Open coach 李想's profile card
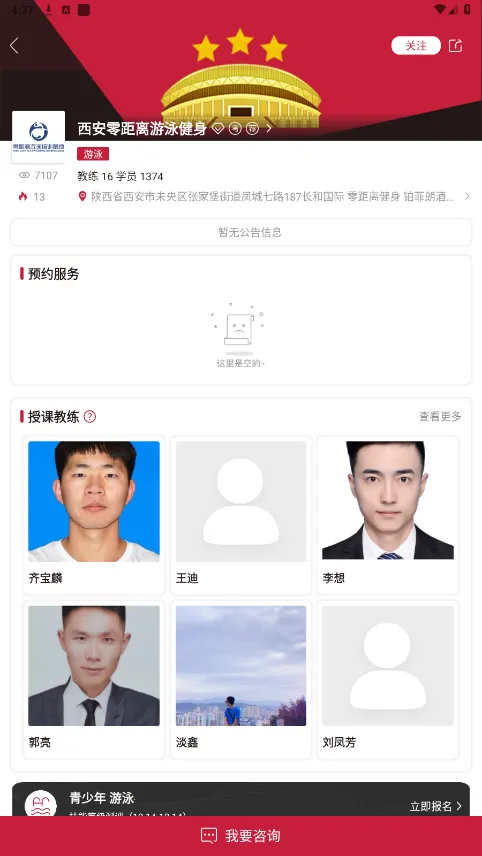The height and width of the screenshot is (856, 482). 388,515
